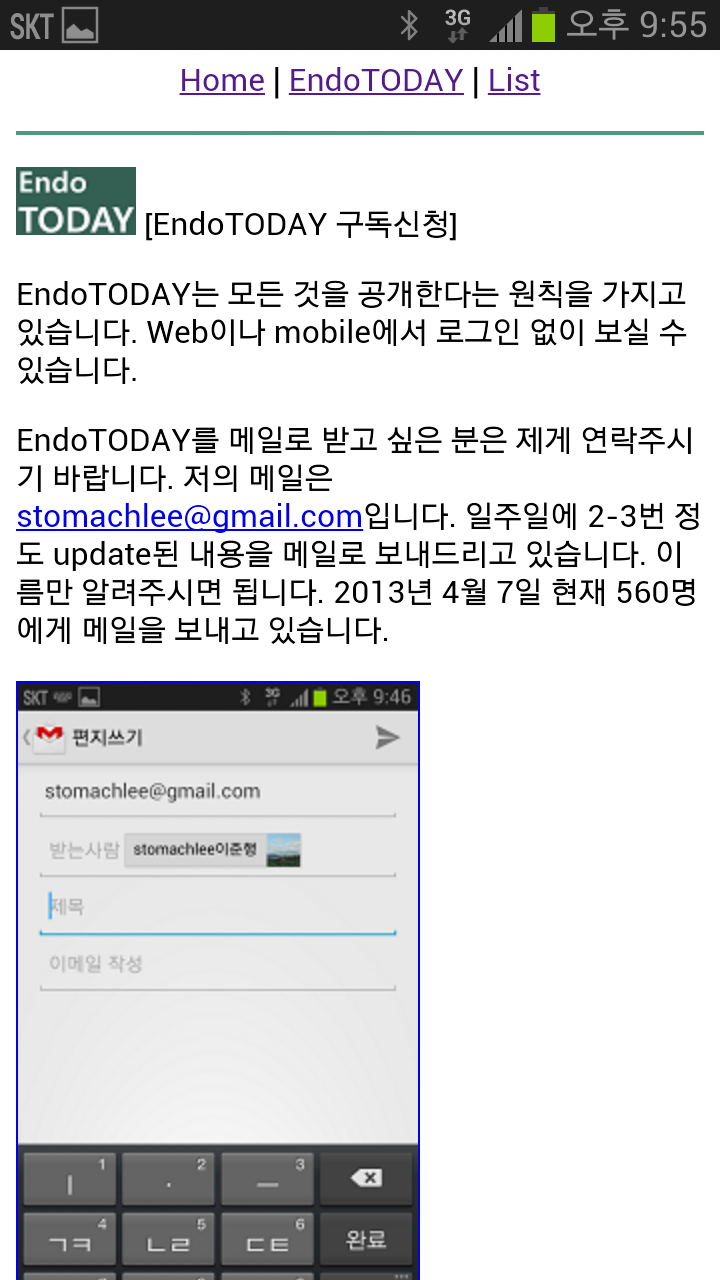The image size is (720, 1280).
Task: Go to the EndoTODAY link
Action: tap(376, 81)
